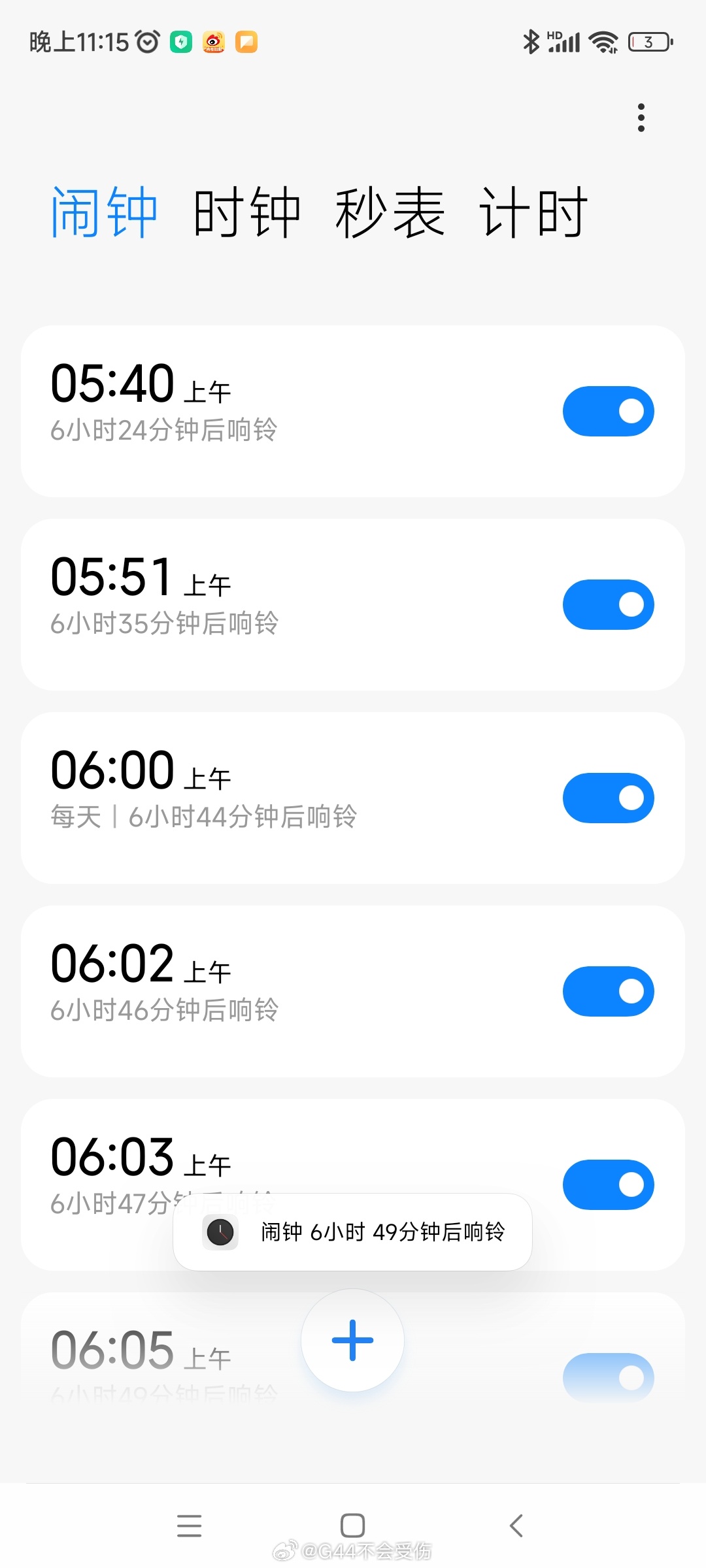The width and height of the screenshot is (706, 1568).
Task: Open the 06:02 alarm settings
Action: click(x=353, y=991)
